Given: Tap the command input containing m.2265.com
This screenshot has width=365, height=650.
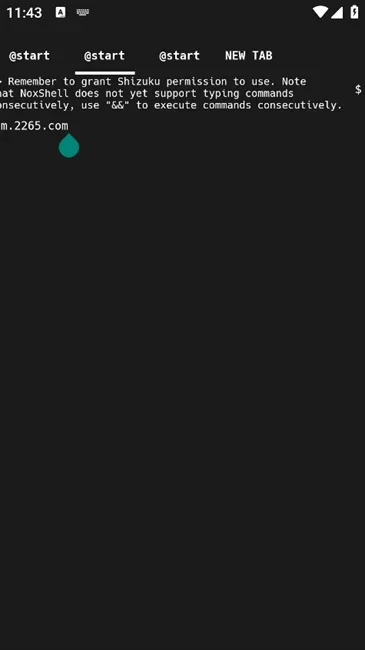Looking at the screenshot, I should (x=182, y=126).
